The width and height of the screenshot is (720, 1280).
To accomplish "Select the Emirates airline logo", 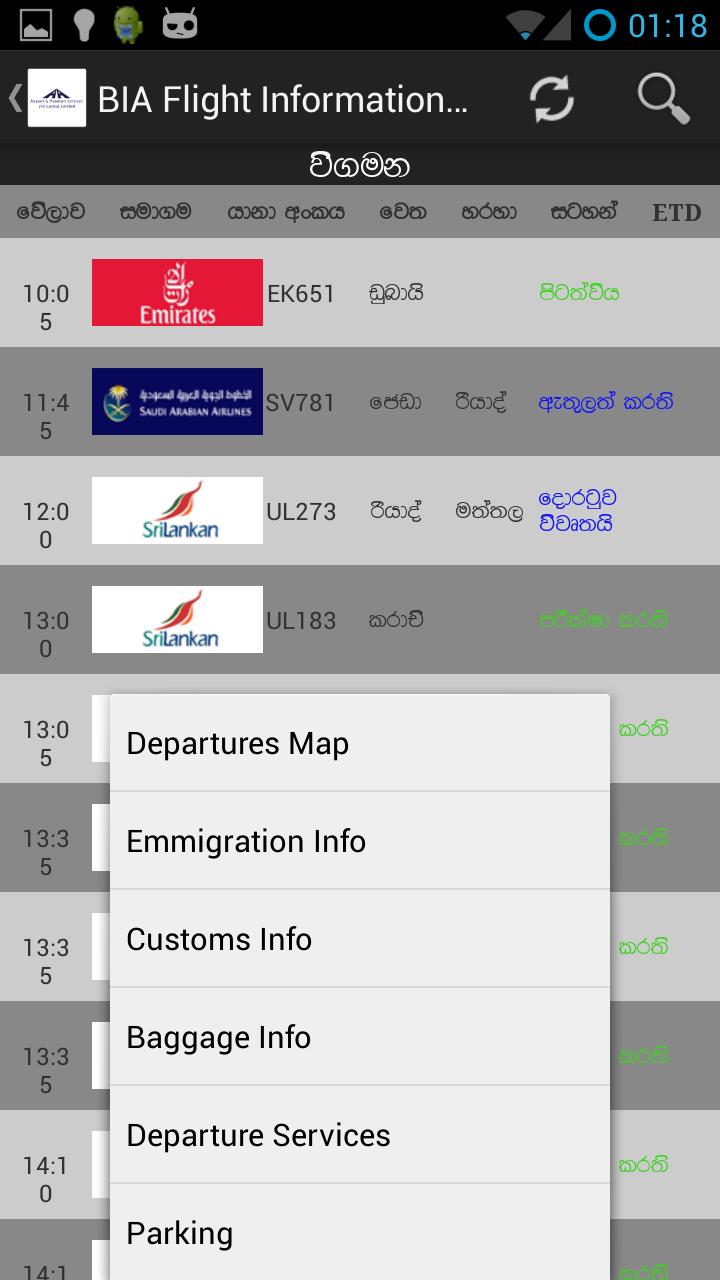I will pyautogui.click(x=177, y=292).
